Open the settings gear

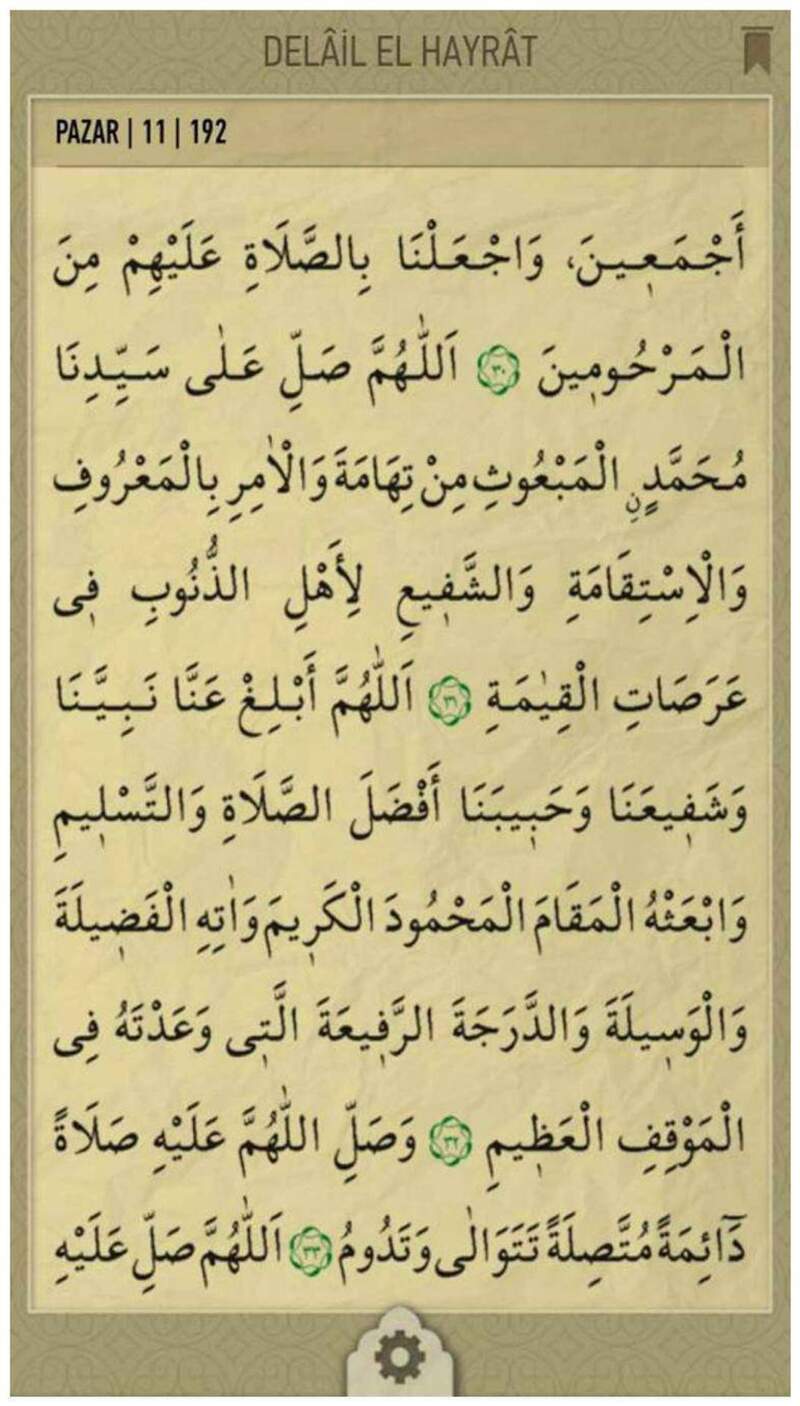pyautogui.click(x=399, y=1358)
